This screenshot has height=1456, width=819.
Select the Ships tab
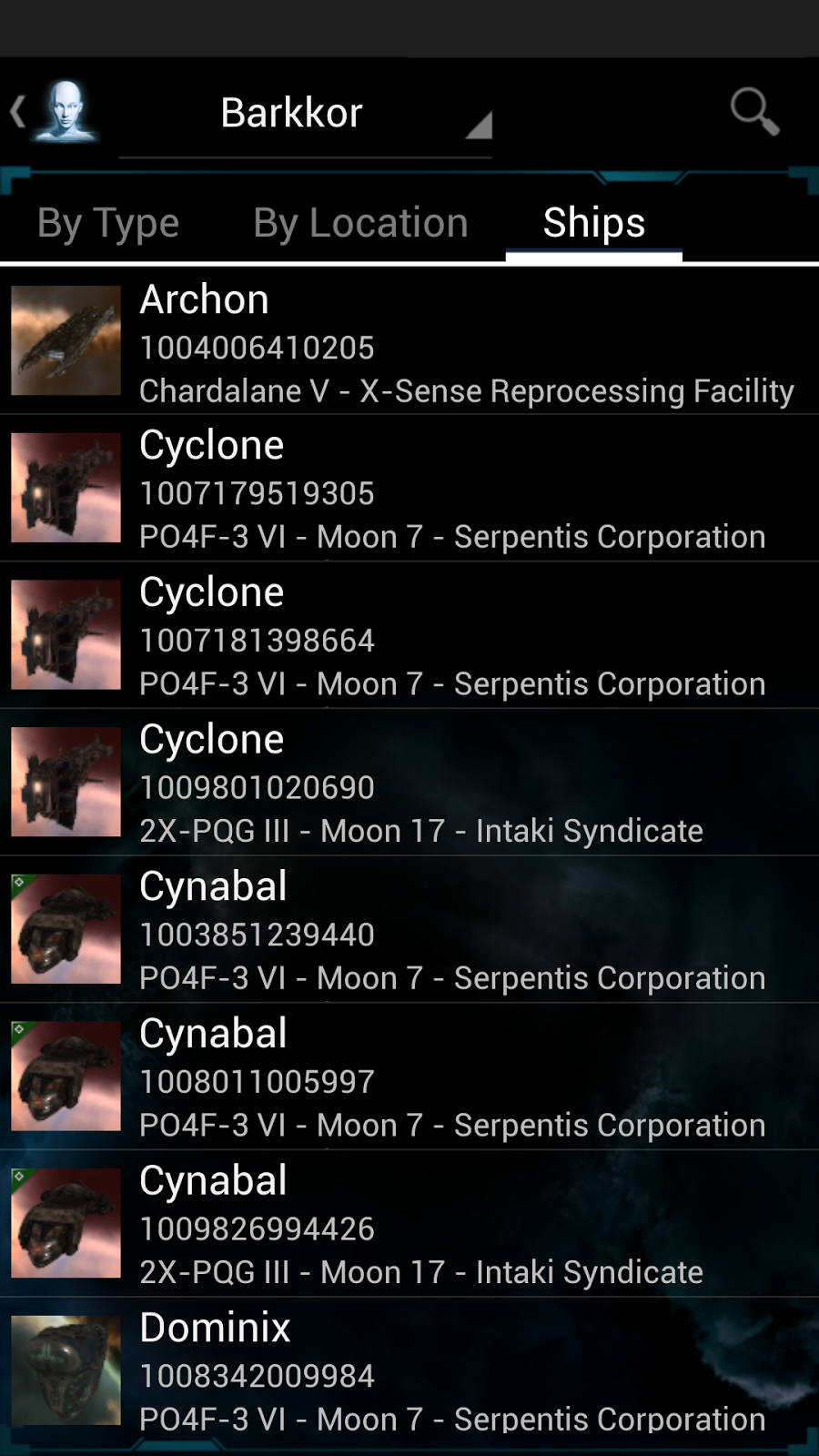[593, 222]
